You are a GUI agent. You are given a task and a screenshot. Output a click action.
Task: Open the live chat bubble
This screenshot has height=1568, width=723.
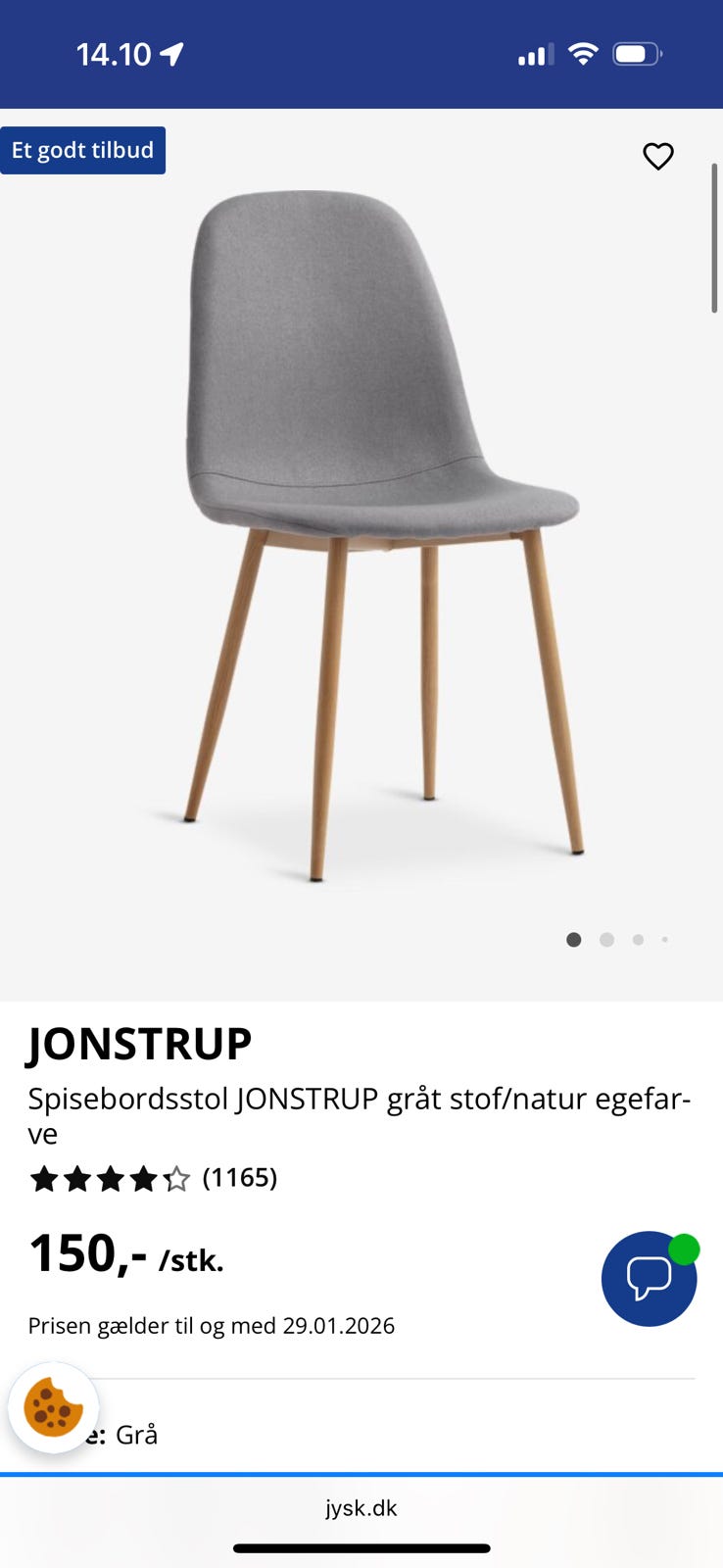(649, 1278)
